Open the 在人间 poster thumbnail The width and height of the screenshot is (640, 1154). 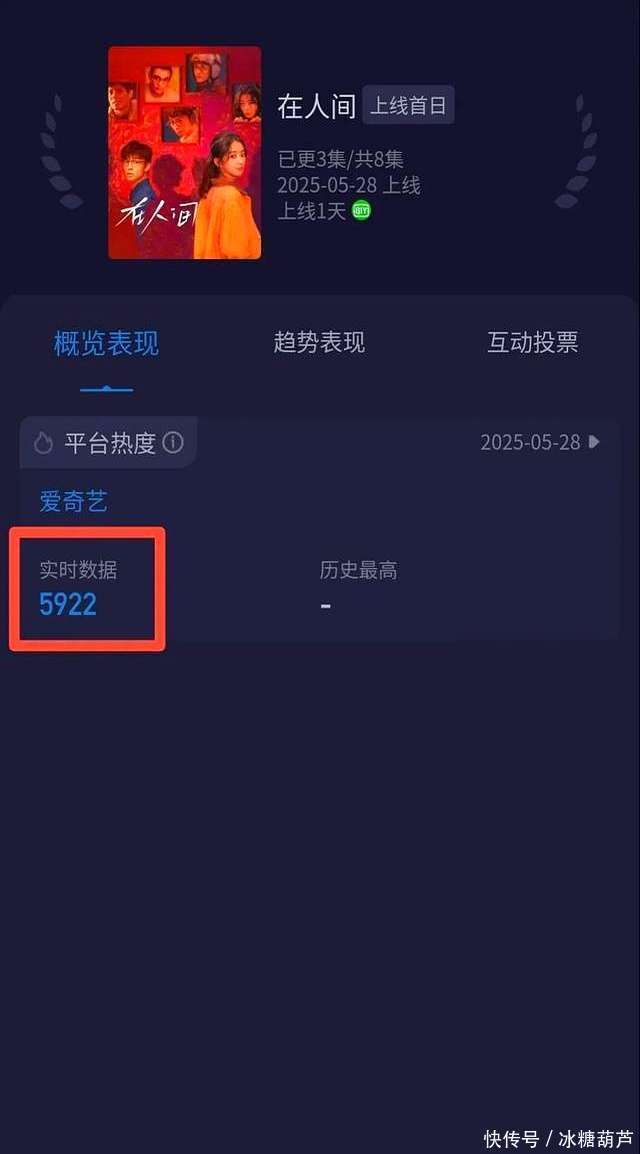pos(185,153)
